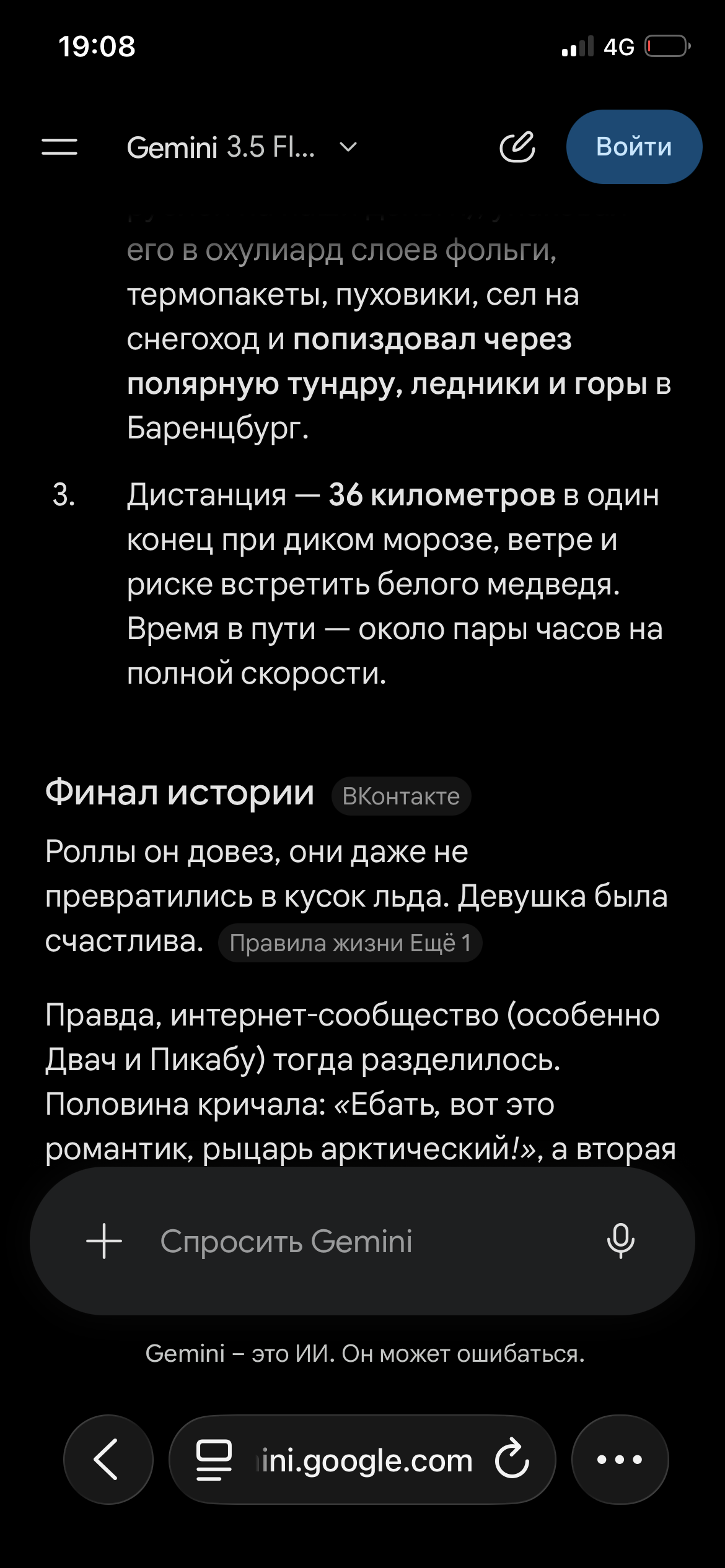Open the ВКонтакте source chip

point(402,796)
